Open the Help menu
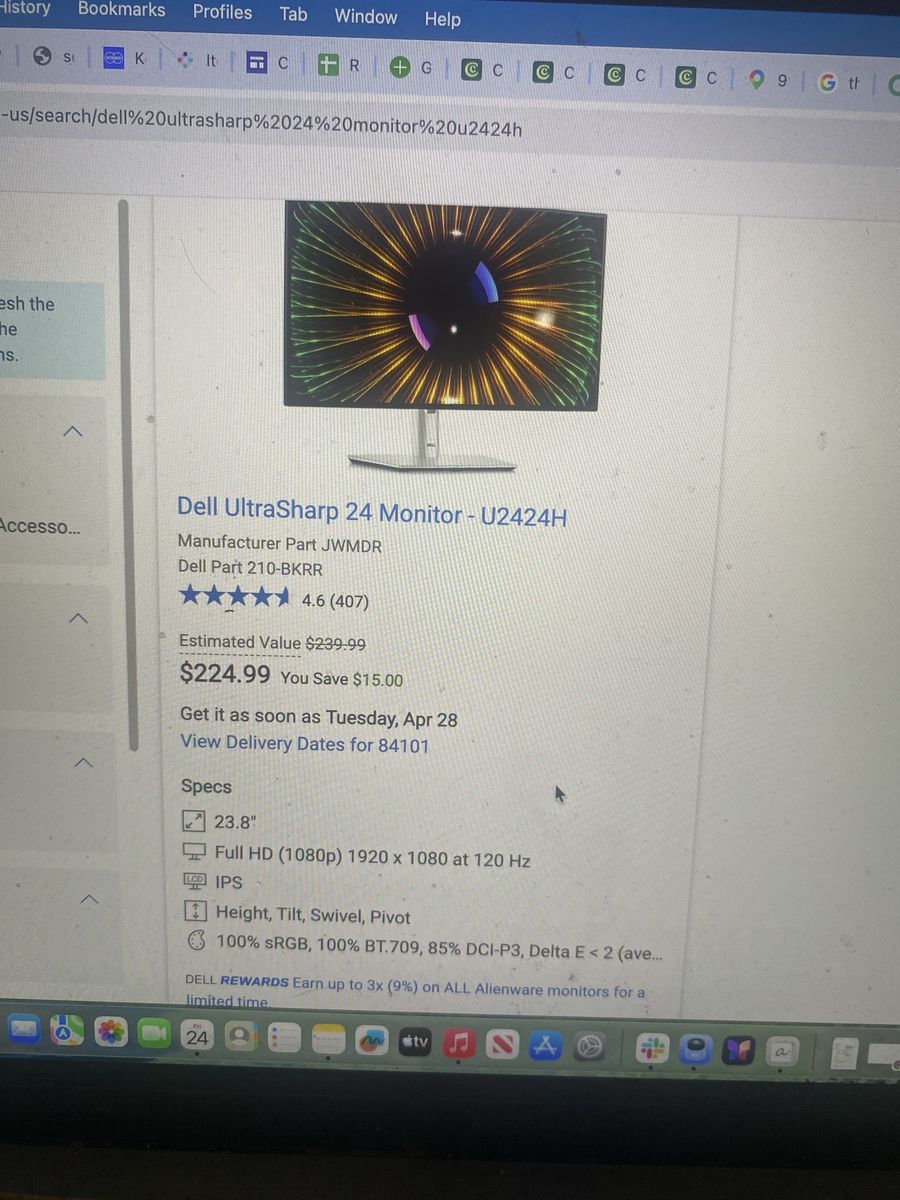The image size is (900, 1200). (442, 19)
